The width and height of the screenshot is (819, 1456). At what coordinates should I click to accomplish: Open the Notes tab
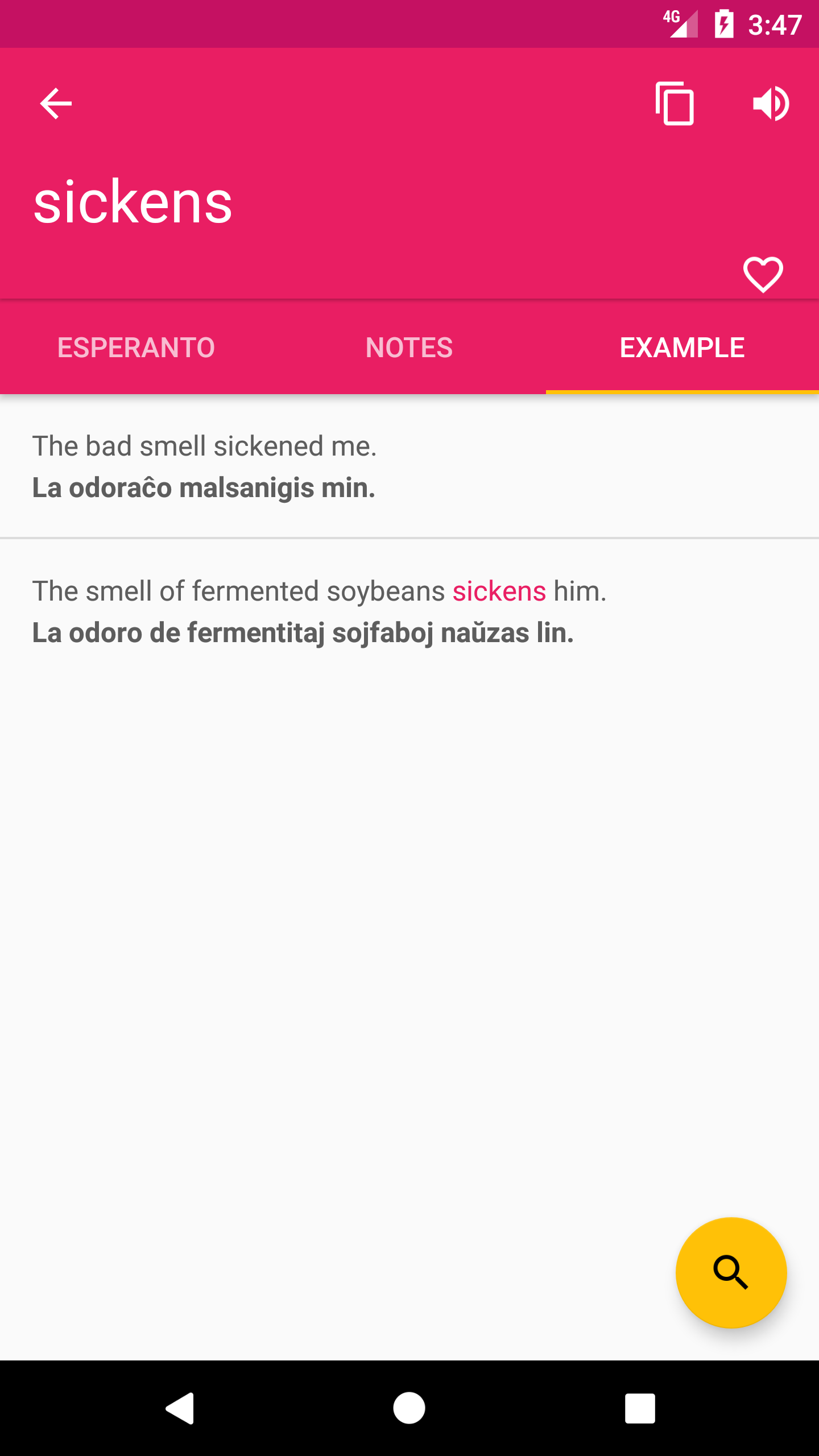coord(409,348)
